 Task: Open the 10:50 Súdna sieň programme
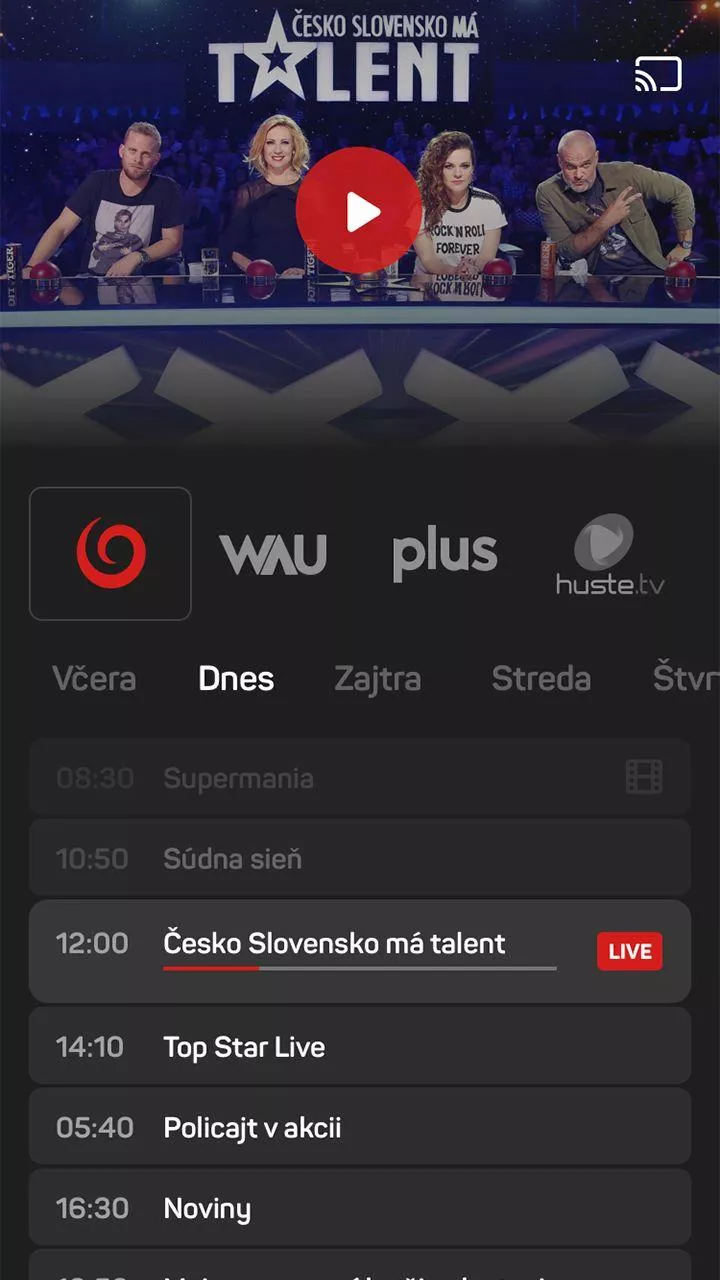point(360,858)
